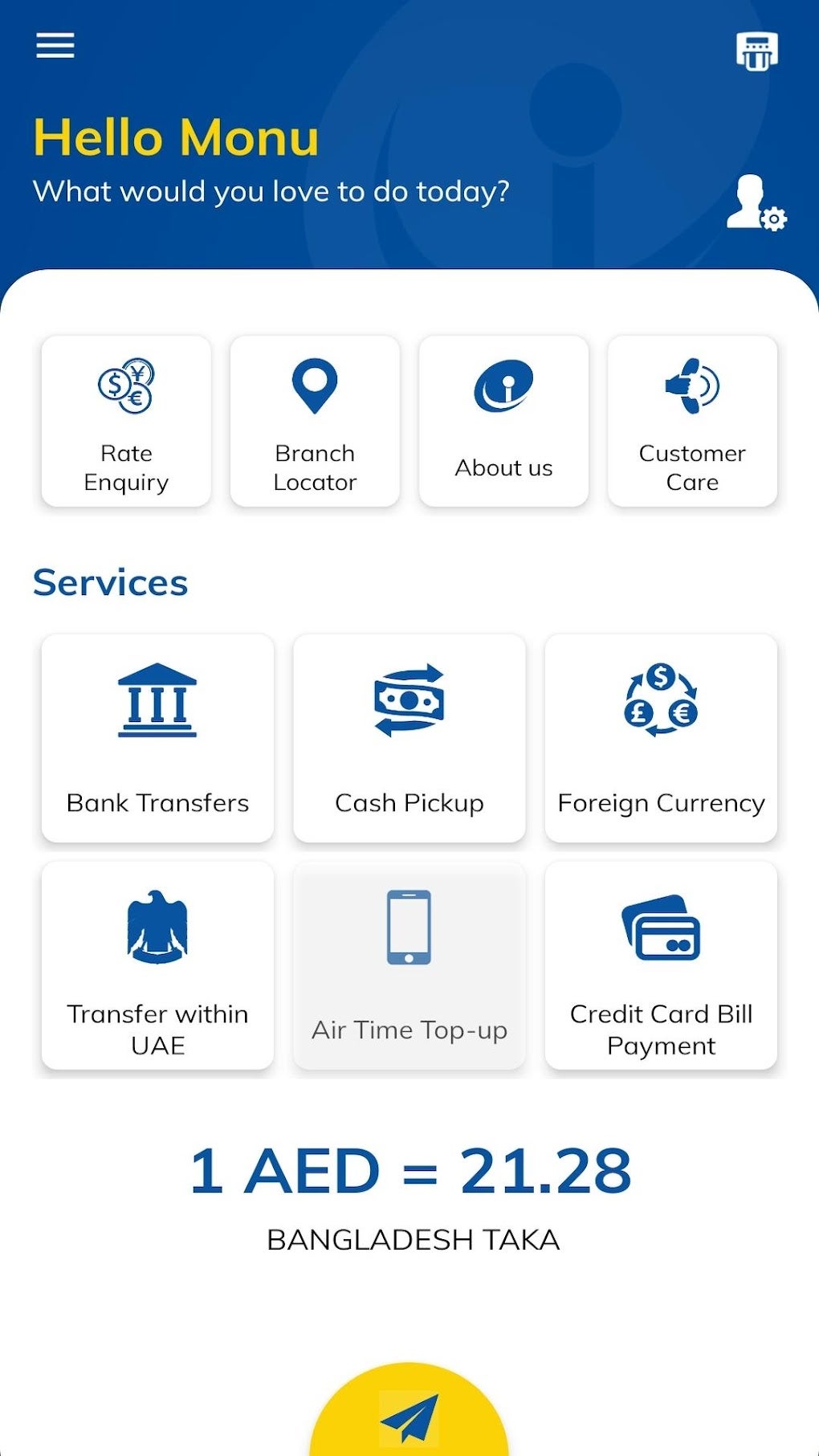This screenshot has height=1456, width=819.
Task: Open the hamburger drawer menu
Action: pyautogui.click(x=55, y=46)
